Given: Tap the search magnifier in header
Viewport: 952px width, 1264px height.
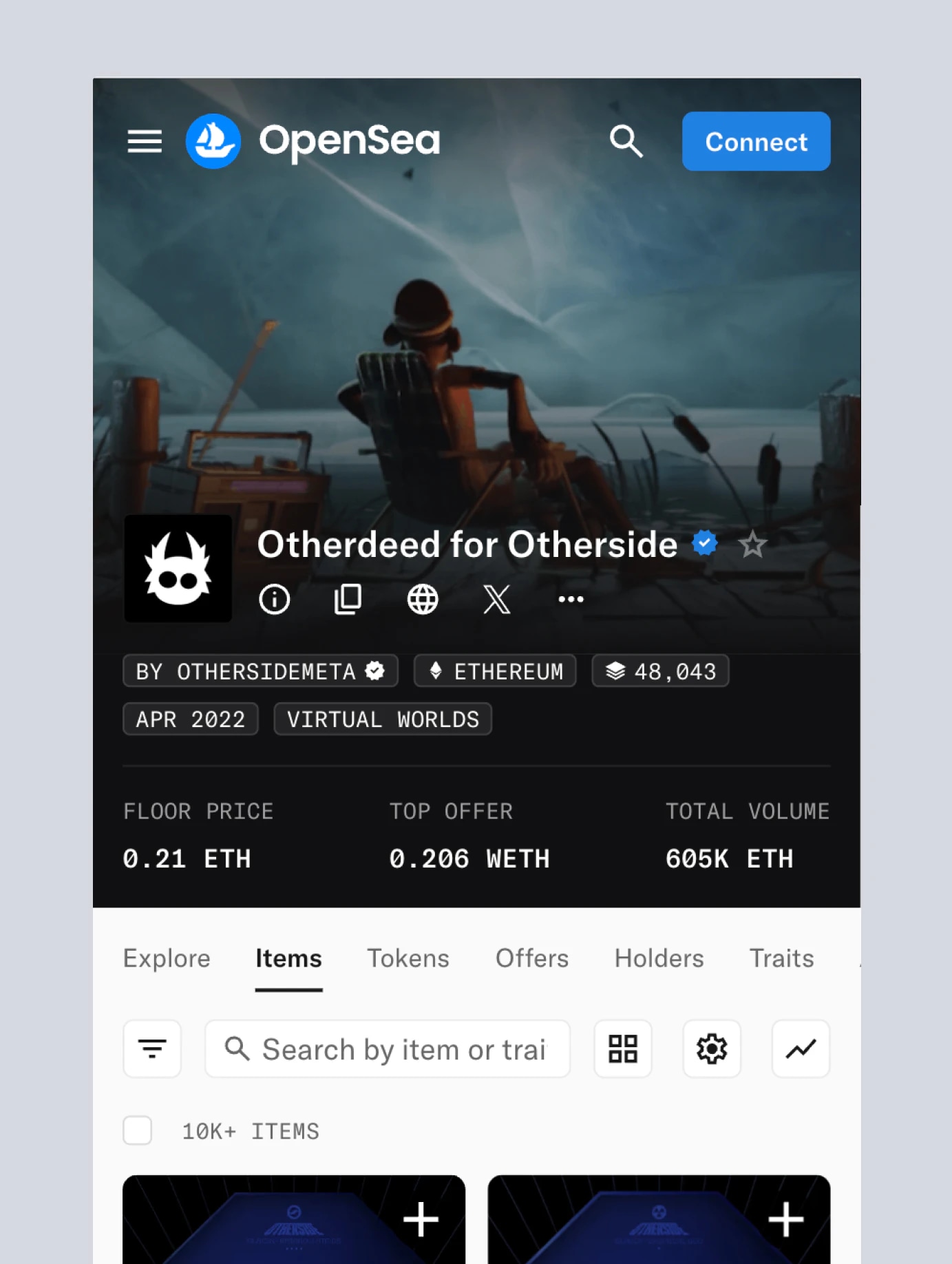Looking at the screenshot, I should click(626, 142).
